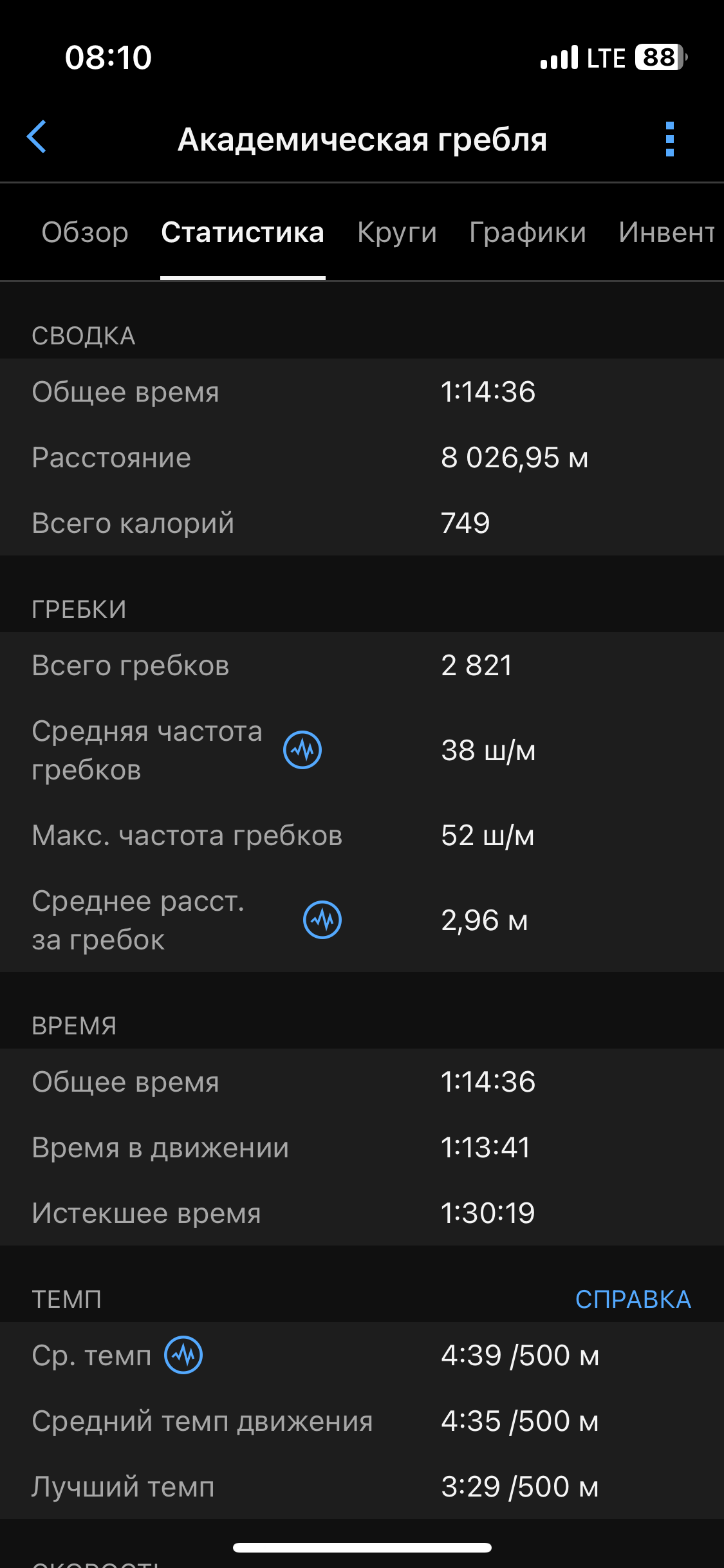Open the СПРАВКА help link

point(633,1299)
